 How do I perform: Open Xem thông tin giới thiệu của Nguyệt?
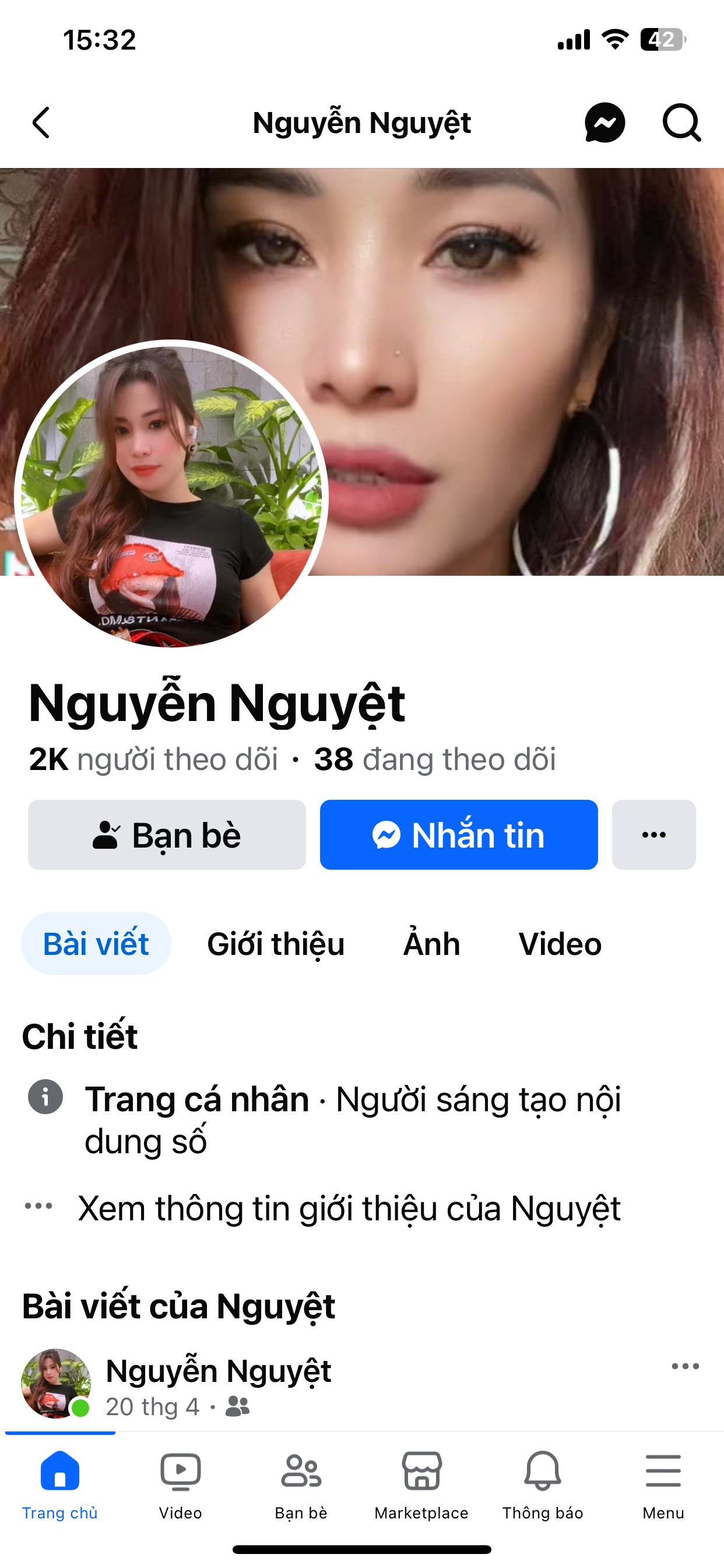pos(349,1208)
